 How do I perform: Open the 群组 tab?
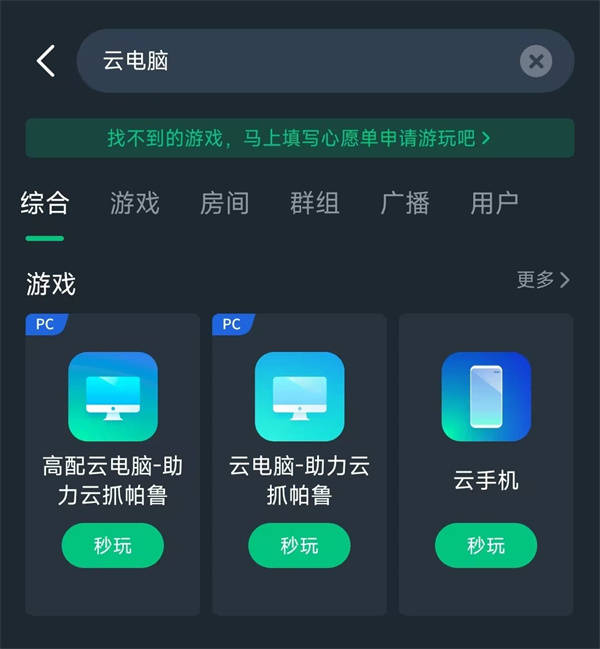click(314, 203)
